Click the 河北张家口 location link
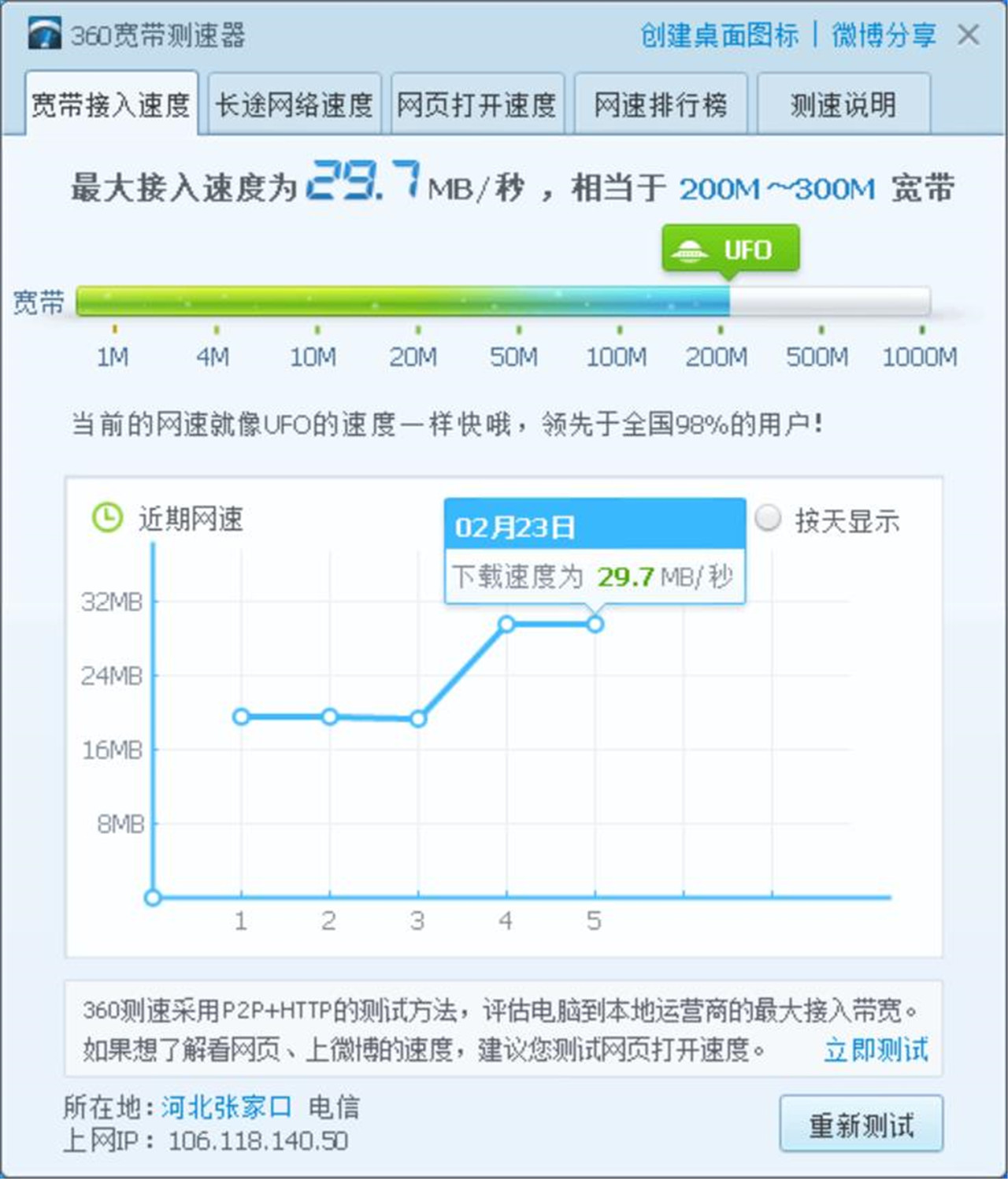The image size is (1008, 1179). click(223, 1106)
